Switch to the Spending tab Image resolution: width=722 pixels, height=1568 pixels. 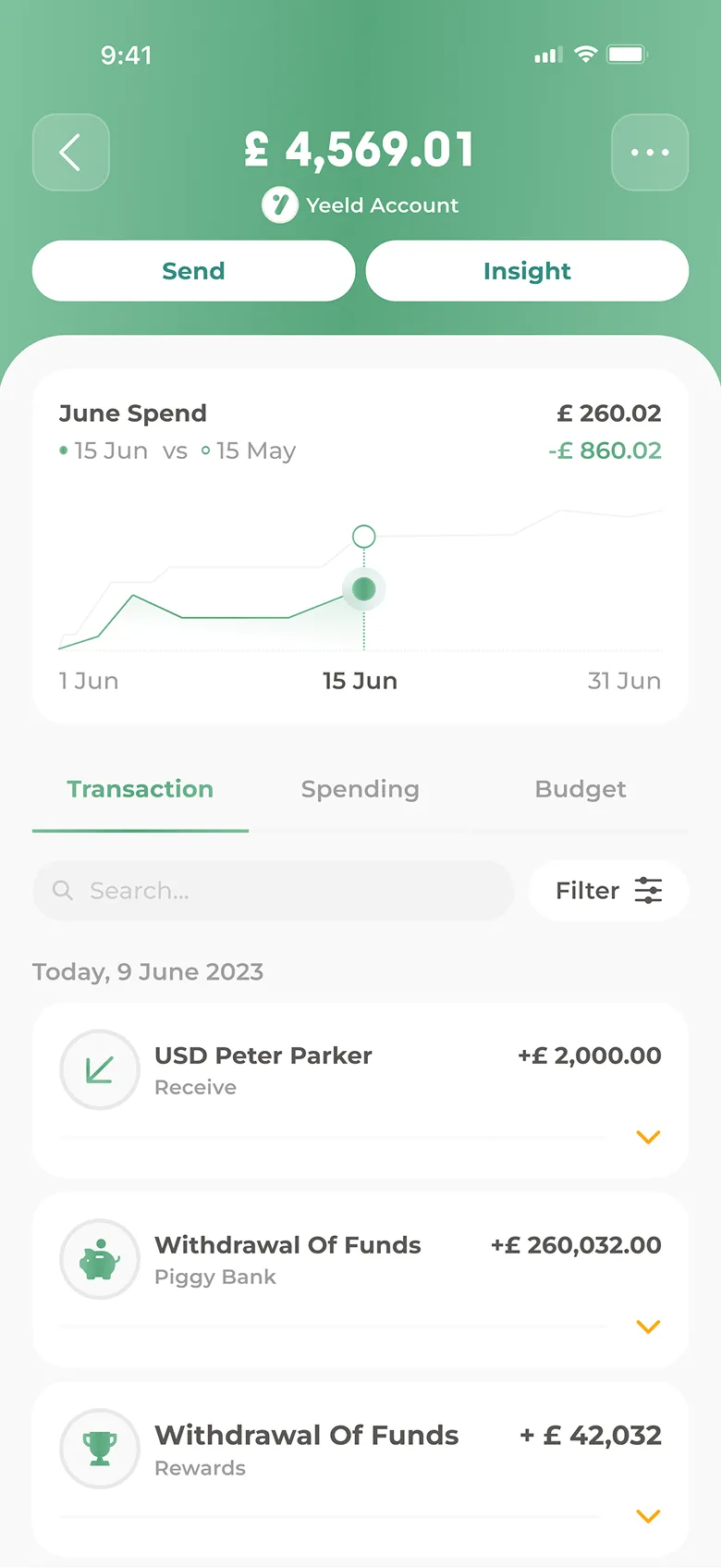(x=360, y=789)
